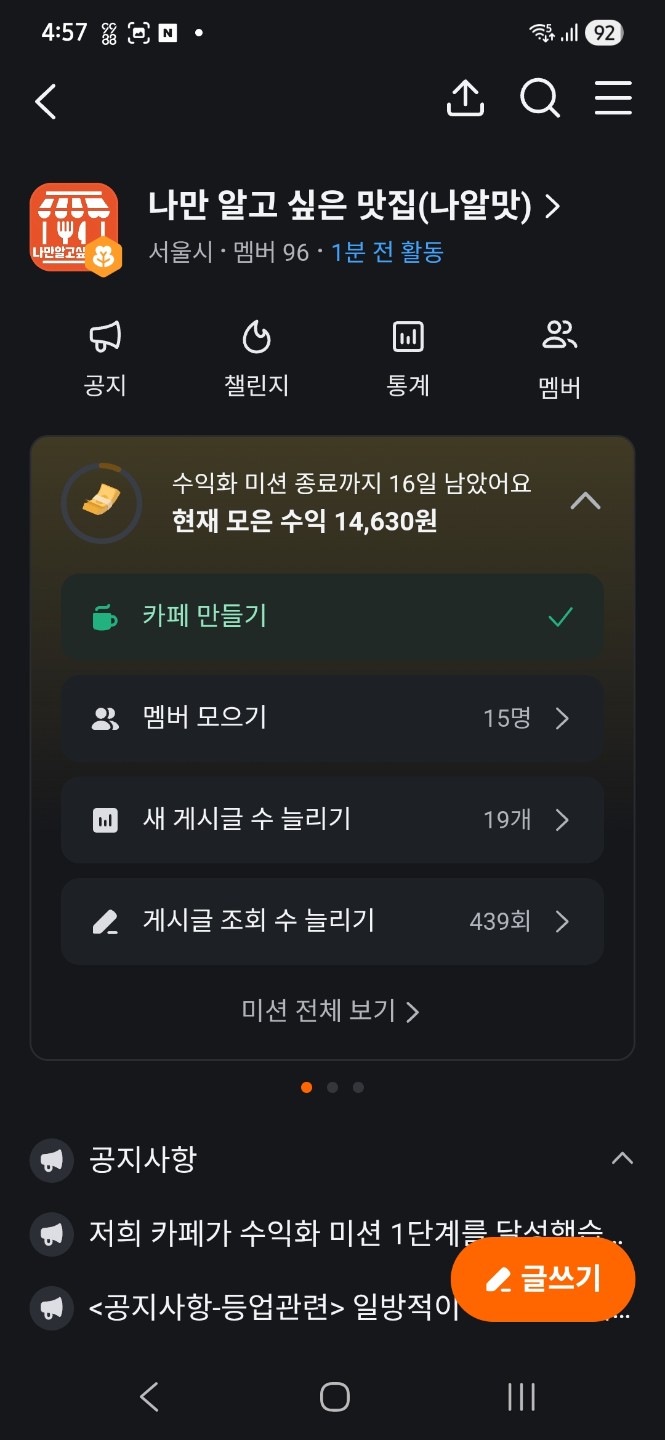The image size is (665, 1440).
Task: View 통계 statistics
Action: coord(408,360)
